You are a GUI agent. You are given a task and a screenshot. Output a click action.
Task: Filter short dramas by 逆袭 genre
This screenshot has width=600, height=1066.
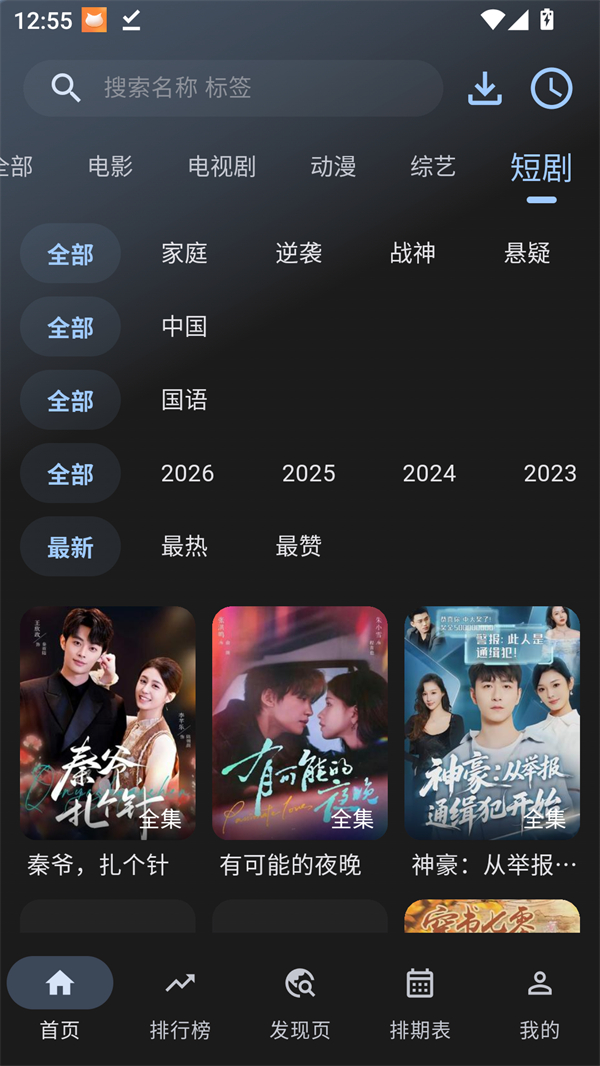point(299,254)
